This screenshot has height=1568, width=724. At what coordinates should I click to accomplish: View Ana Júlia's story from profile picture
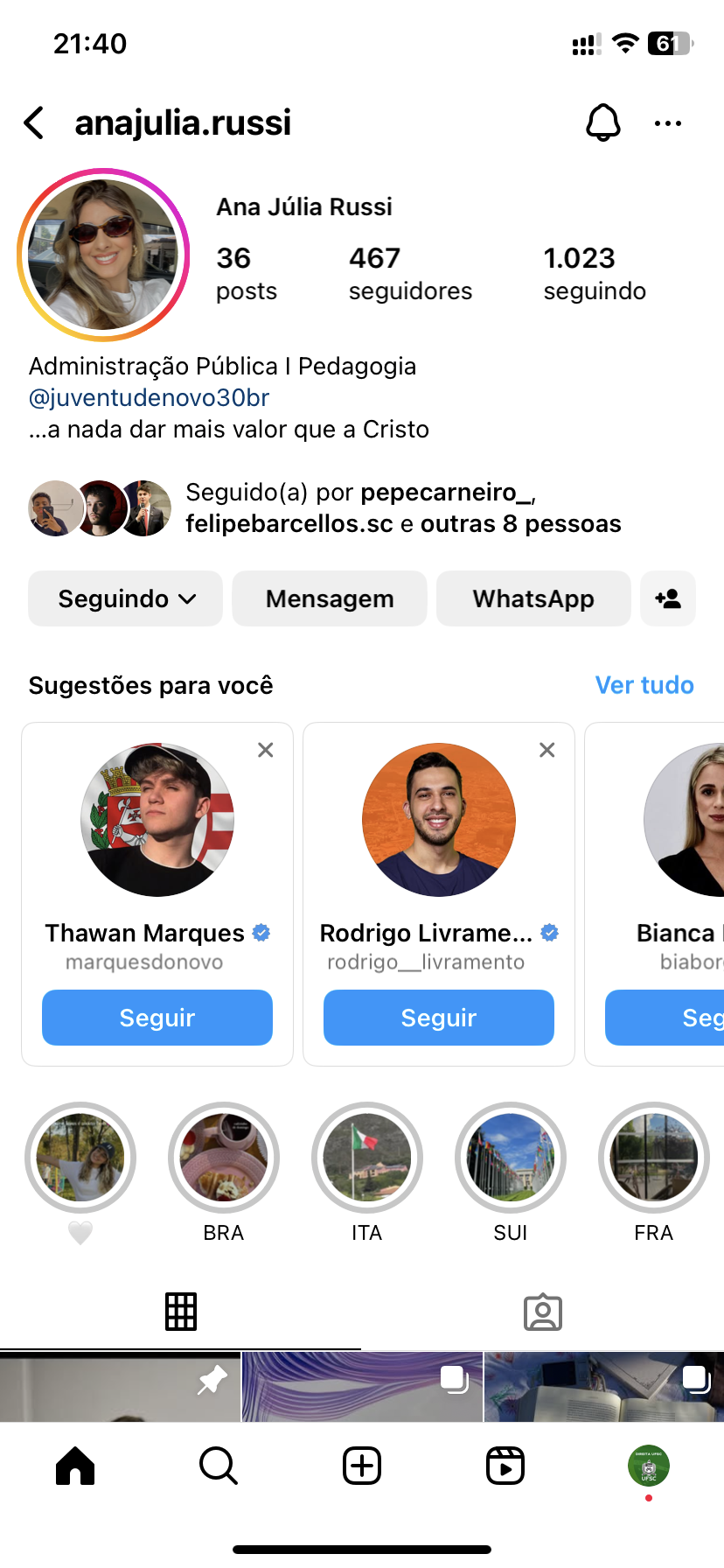103,255
